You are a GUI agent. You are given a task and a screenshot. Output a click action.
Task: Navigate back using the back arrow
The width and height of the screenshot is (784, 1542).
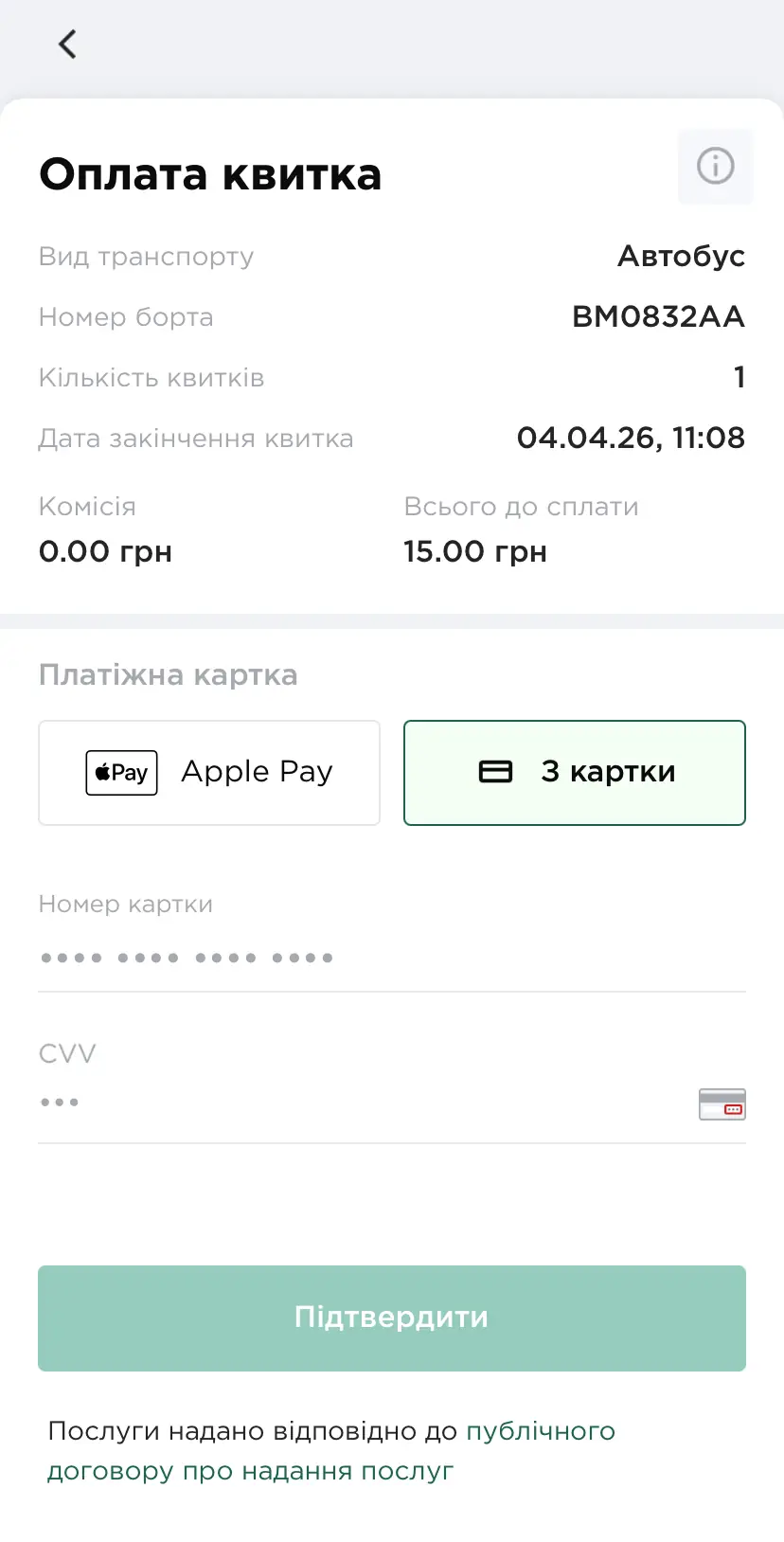coord(66,44)
